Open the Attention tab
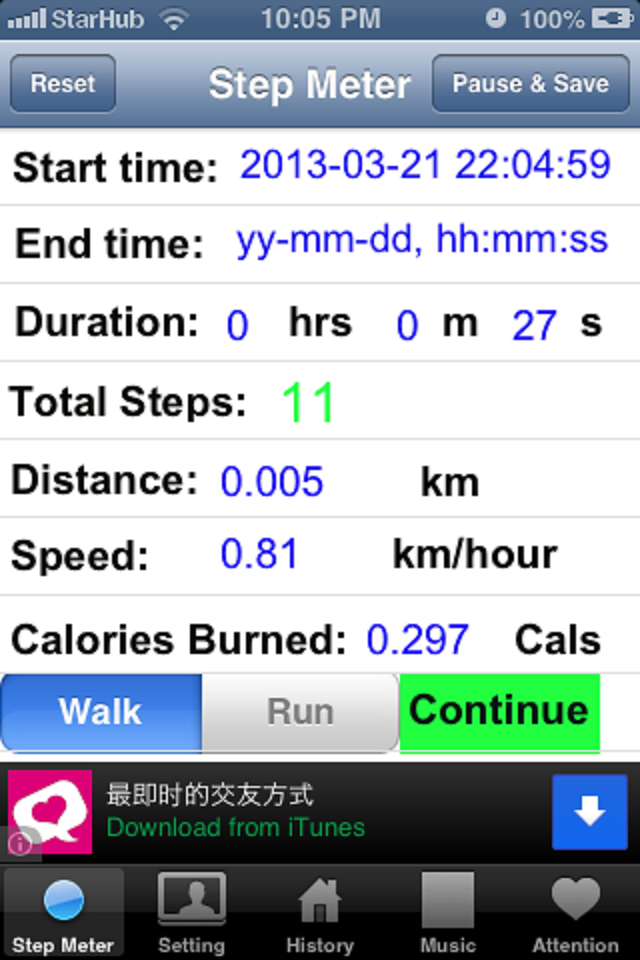Screen dimensions: 640x960 click(576, 914)
